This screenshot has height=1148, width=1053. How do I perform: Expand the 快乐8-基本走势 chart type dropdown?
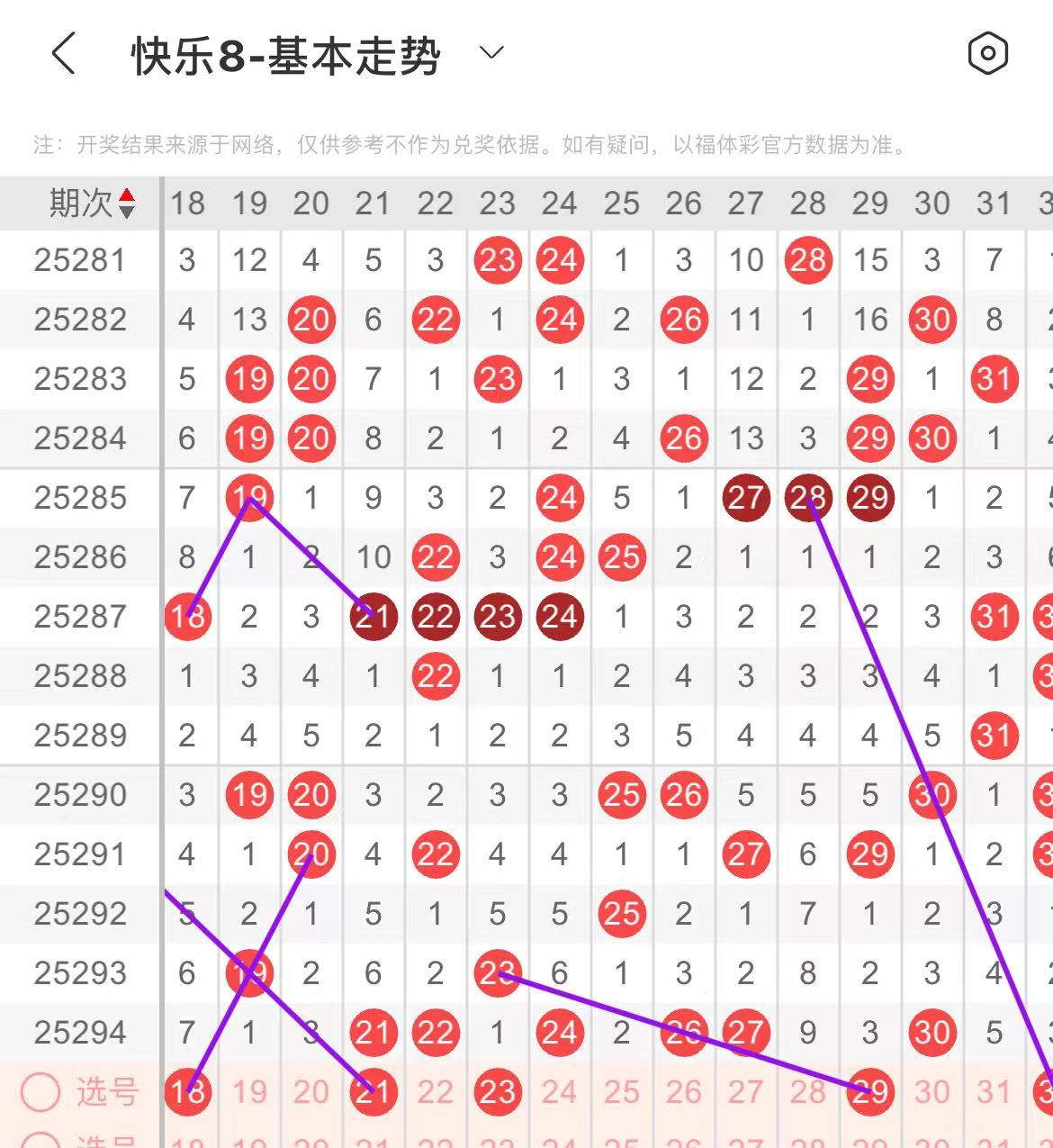click(x=491, y=53)
